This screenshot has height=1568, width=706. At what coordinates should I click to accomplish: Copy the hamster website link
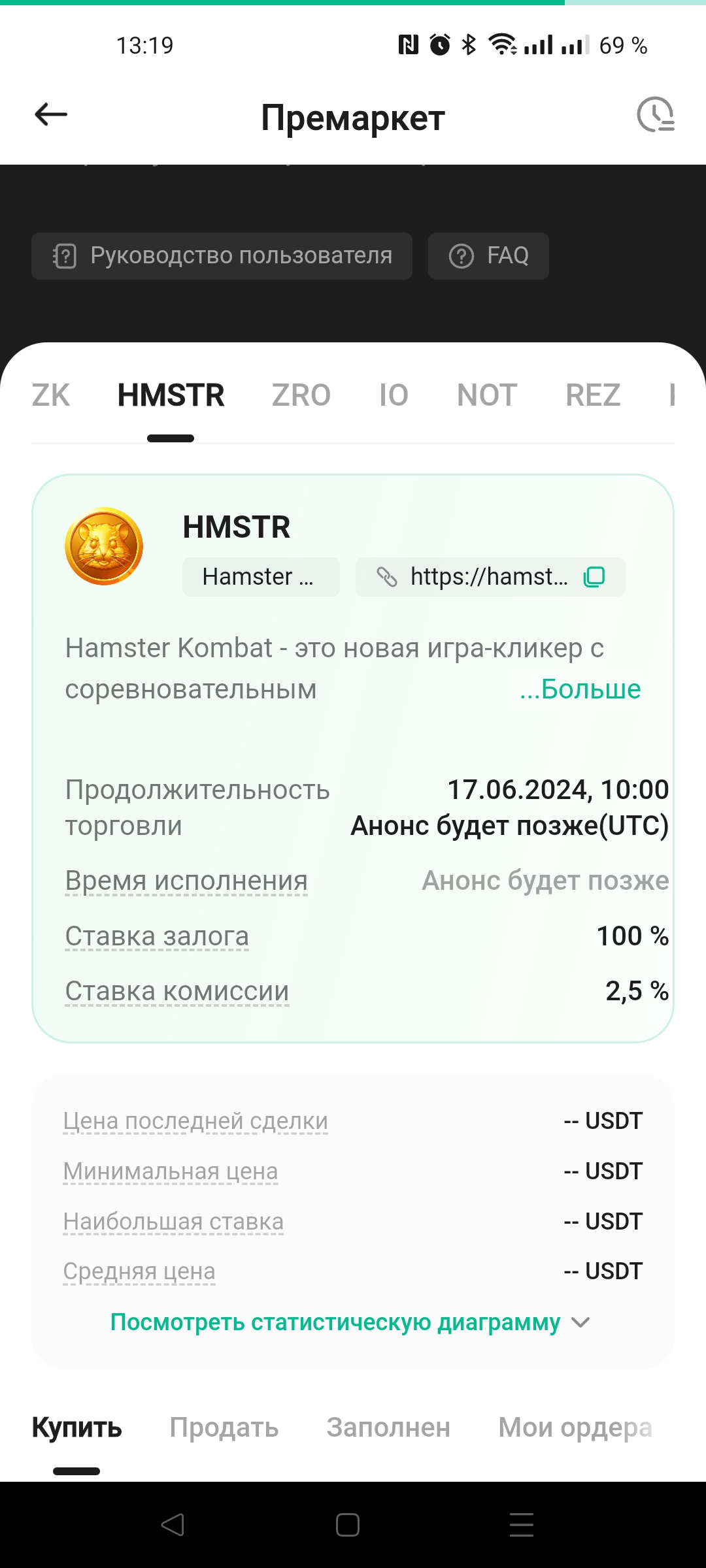point(594,577)
